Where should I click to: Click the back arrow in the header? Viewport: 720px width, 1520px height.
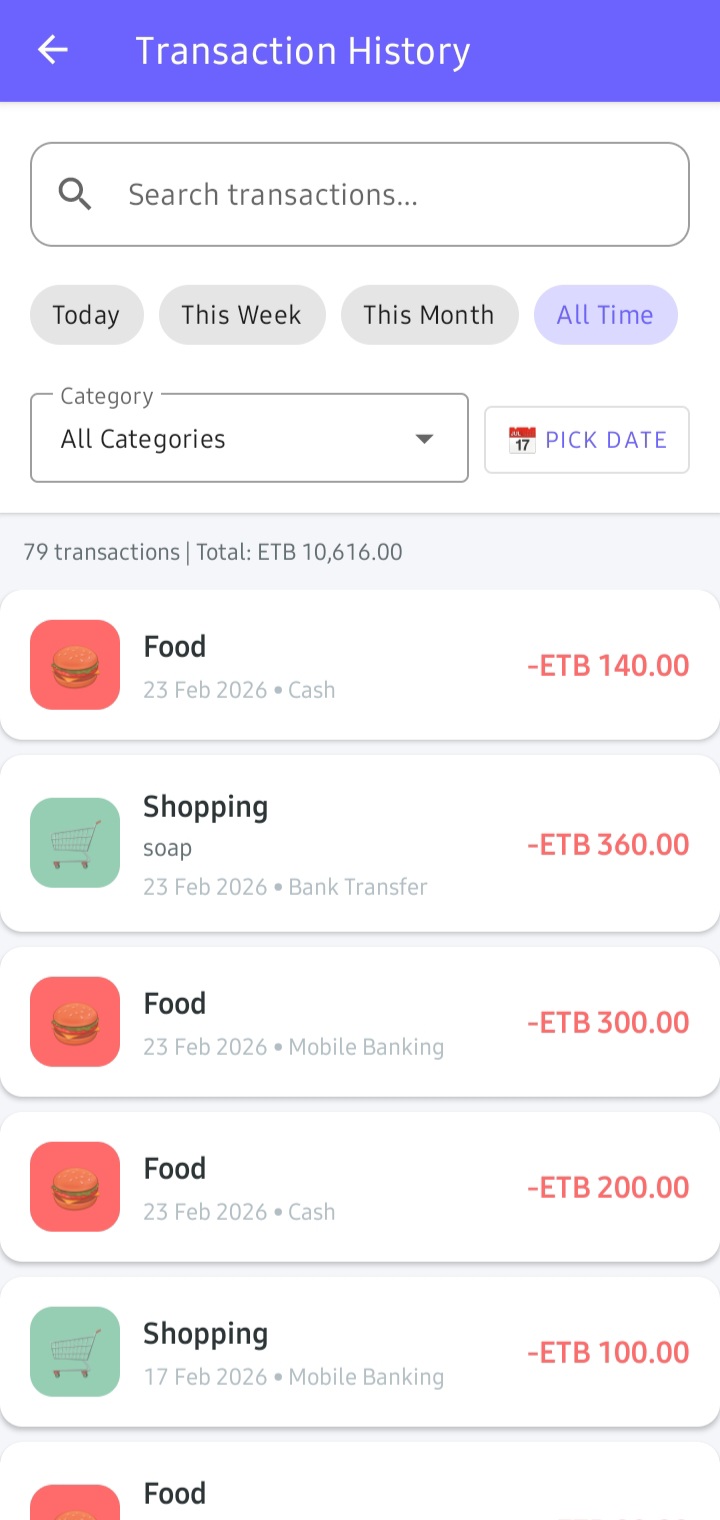click(51, 50)
